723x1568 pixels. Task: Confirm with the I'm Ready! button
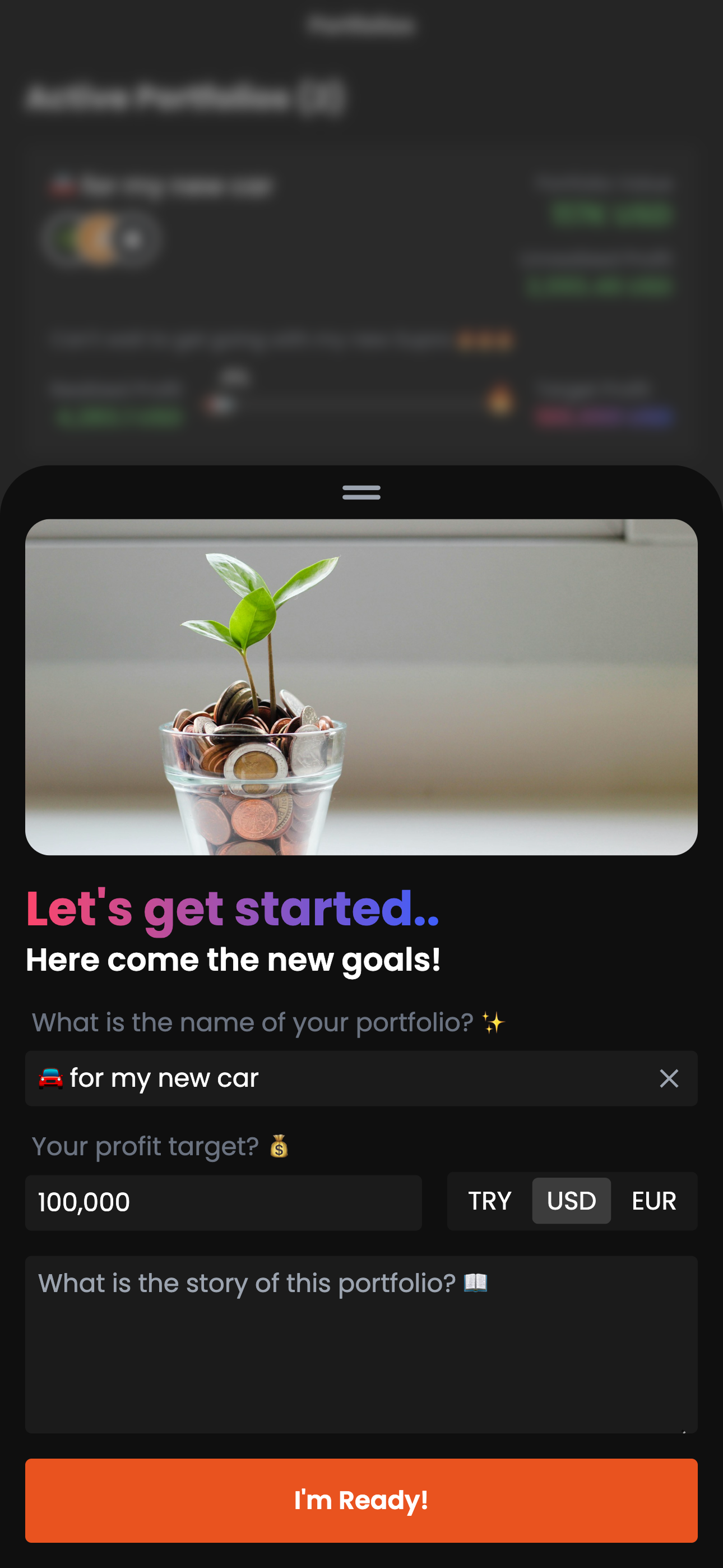pyautogui.click(x=361, y=1500)
